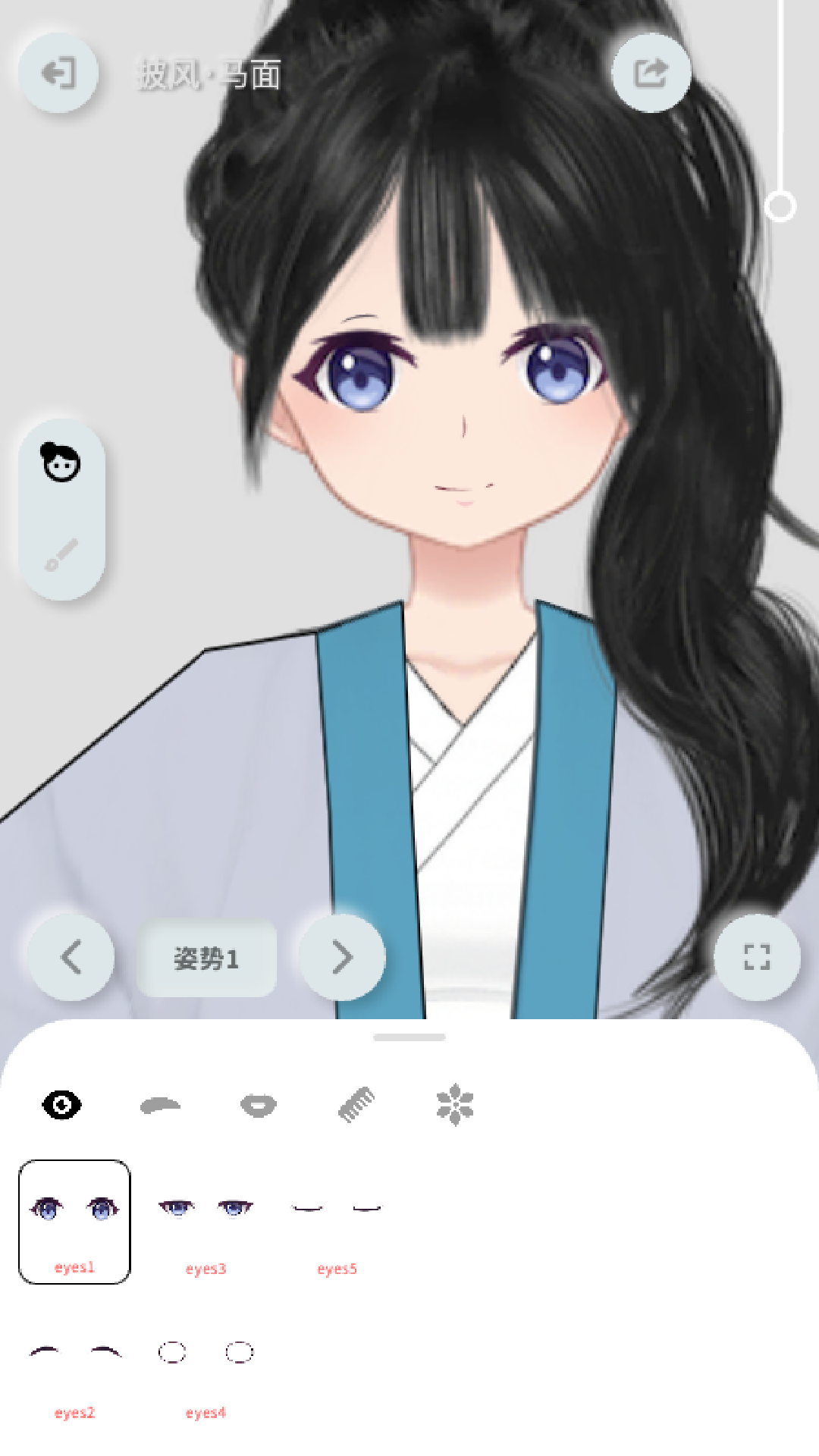The image size is (819, 1456).
Task: Open the hairstyle comb icon
Action: (x=356, y=1105)
